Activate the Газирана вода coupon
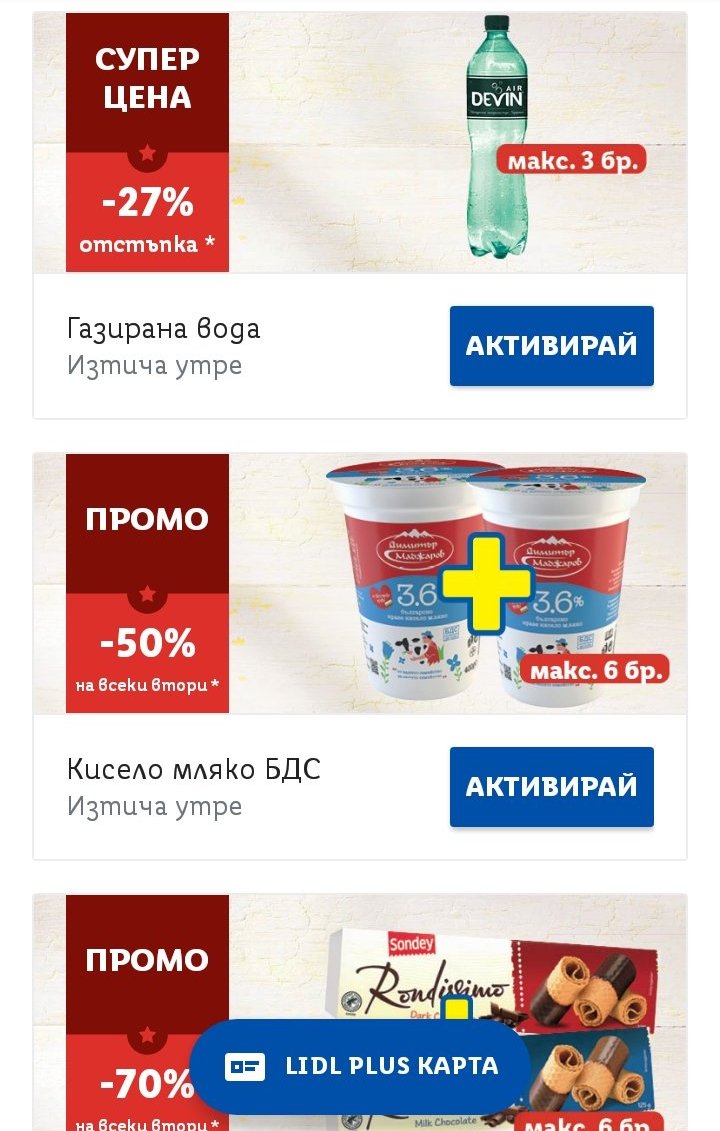720x1131 pixels. pyautogui.click(x=551, y=346)
